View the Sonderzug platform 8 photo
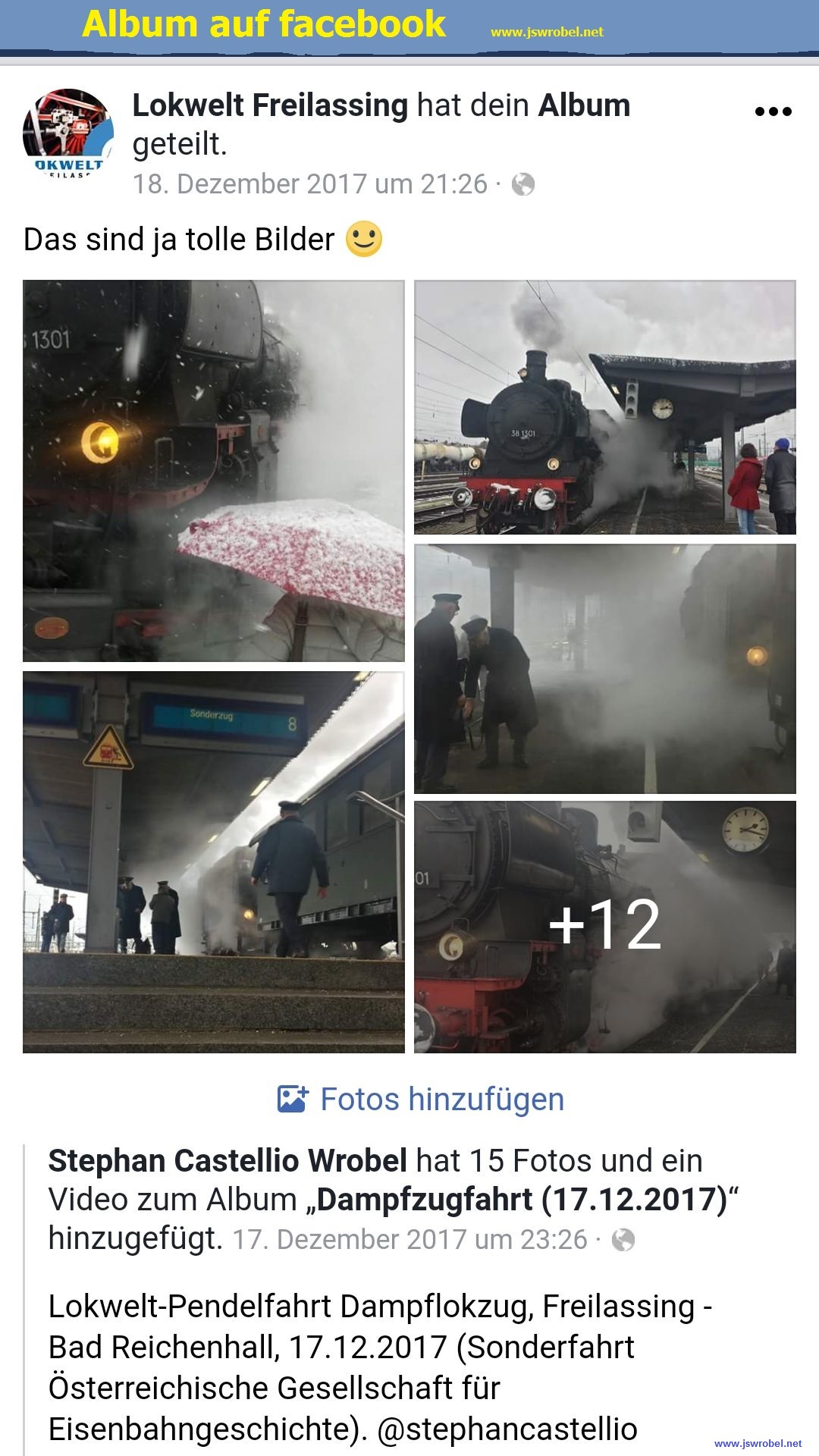Screen dimensions: 819x1456 pos(214,862)
